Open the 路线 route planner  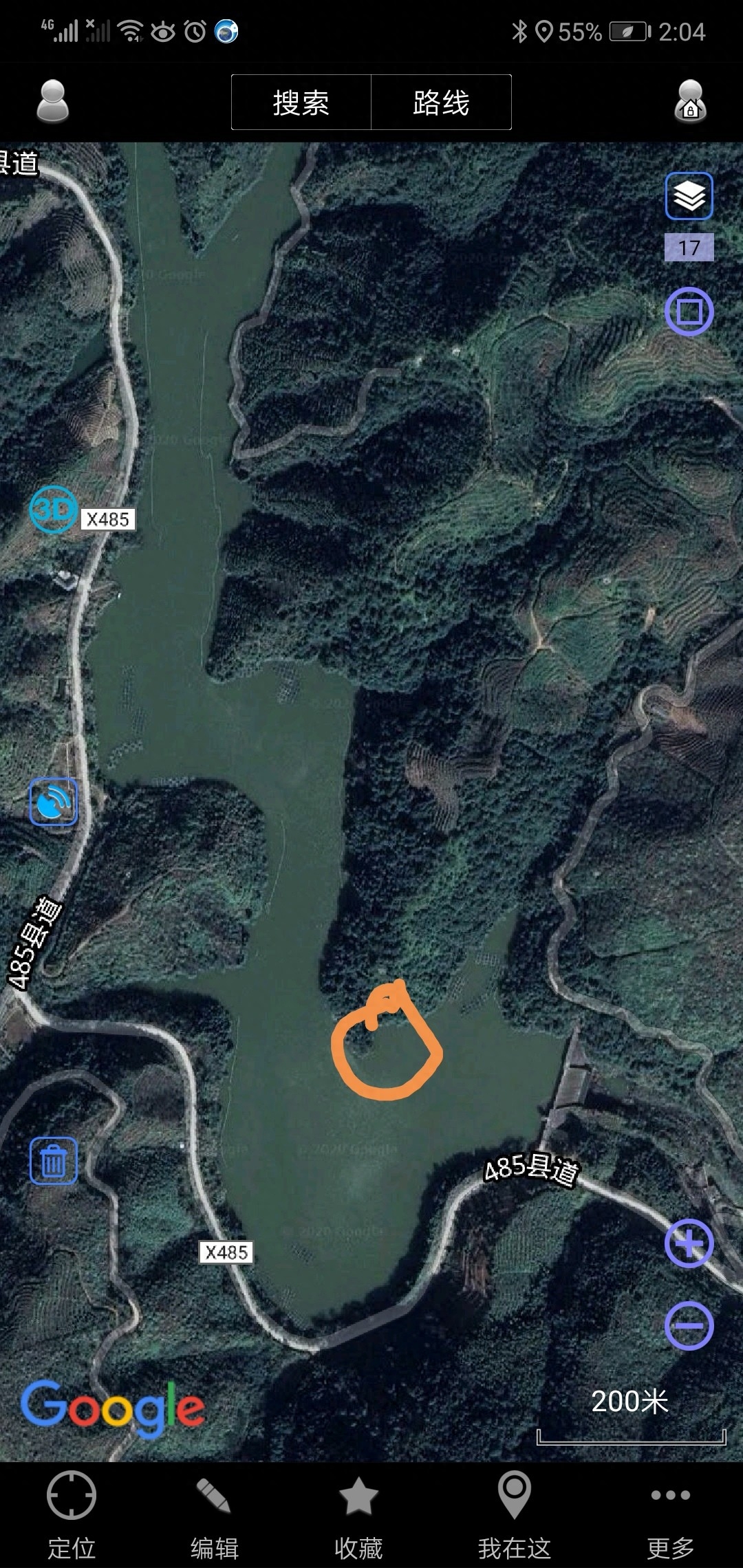point(441,102)
